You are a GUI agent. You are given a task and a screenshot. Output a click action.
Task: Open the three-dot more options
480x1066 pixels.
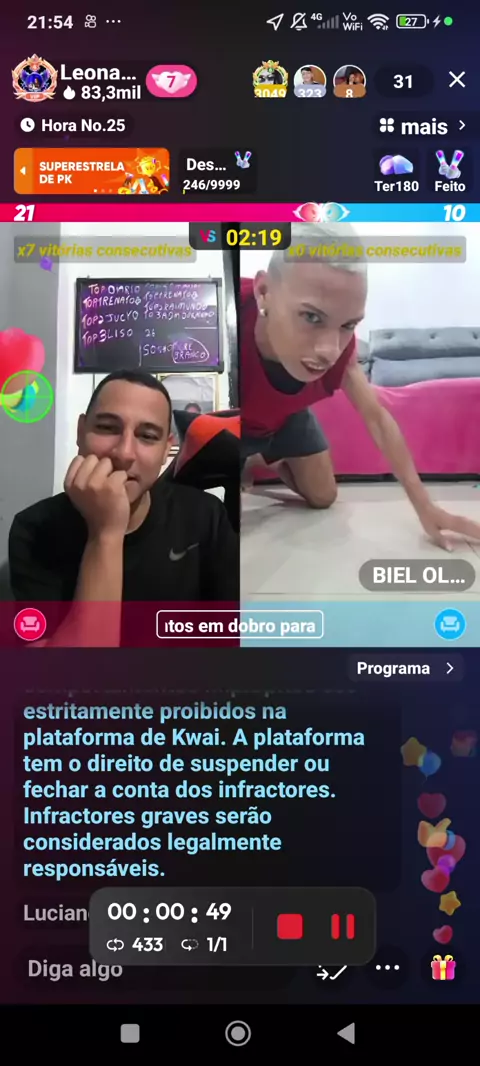tap(388, 967)
